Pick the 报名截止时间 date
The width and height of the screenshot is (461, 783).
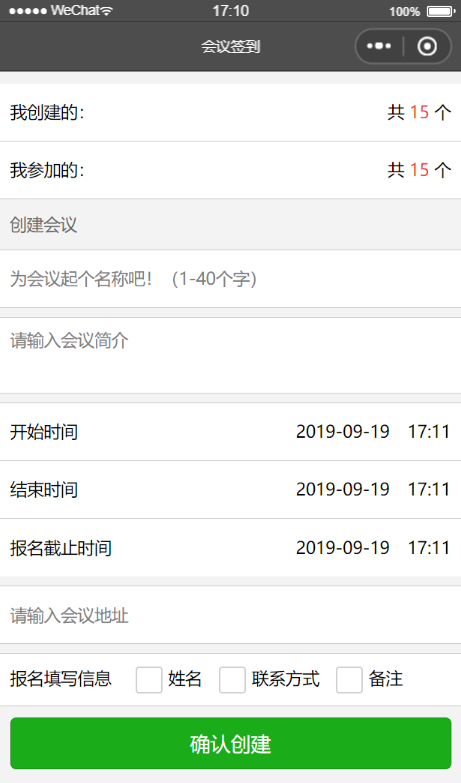343,548
